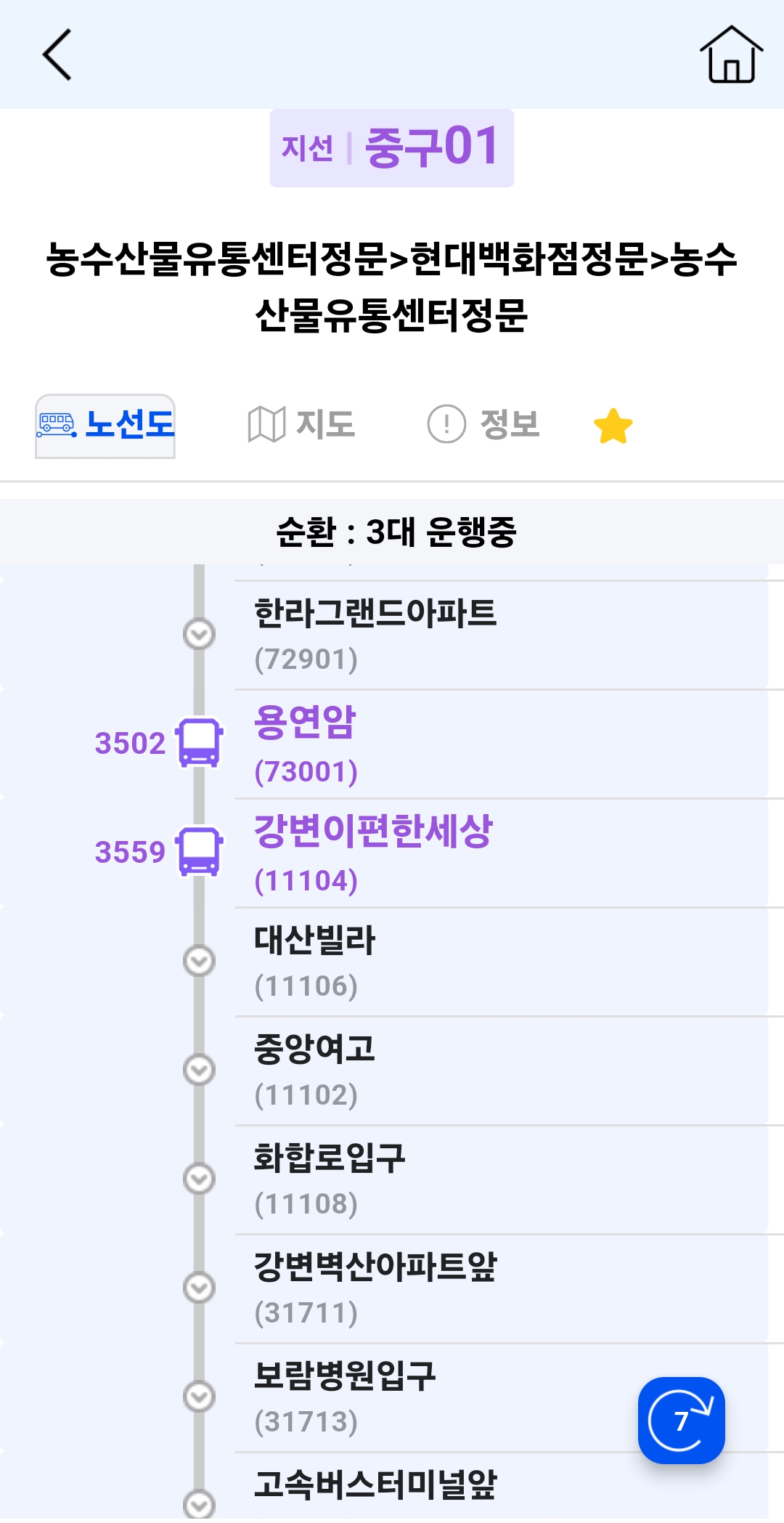Image resolution: width=784 pixels, height=1523 pixels.
Task: Open stop 강변벽산아파트앞 (31711)
Action: point(502,1289)
